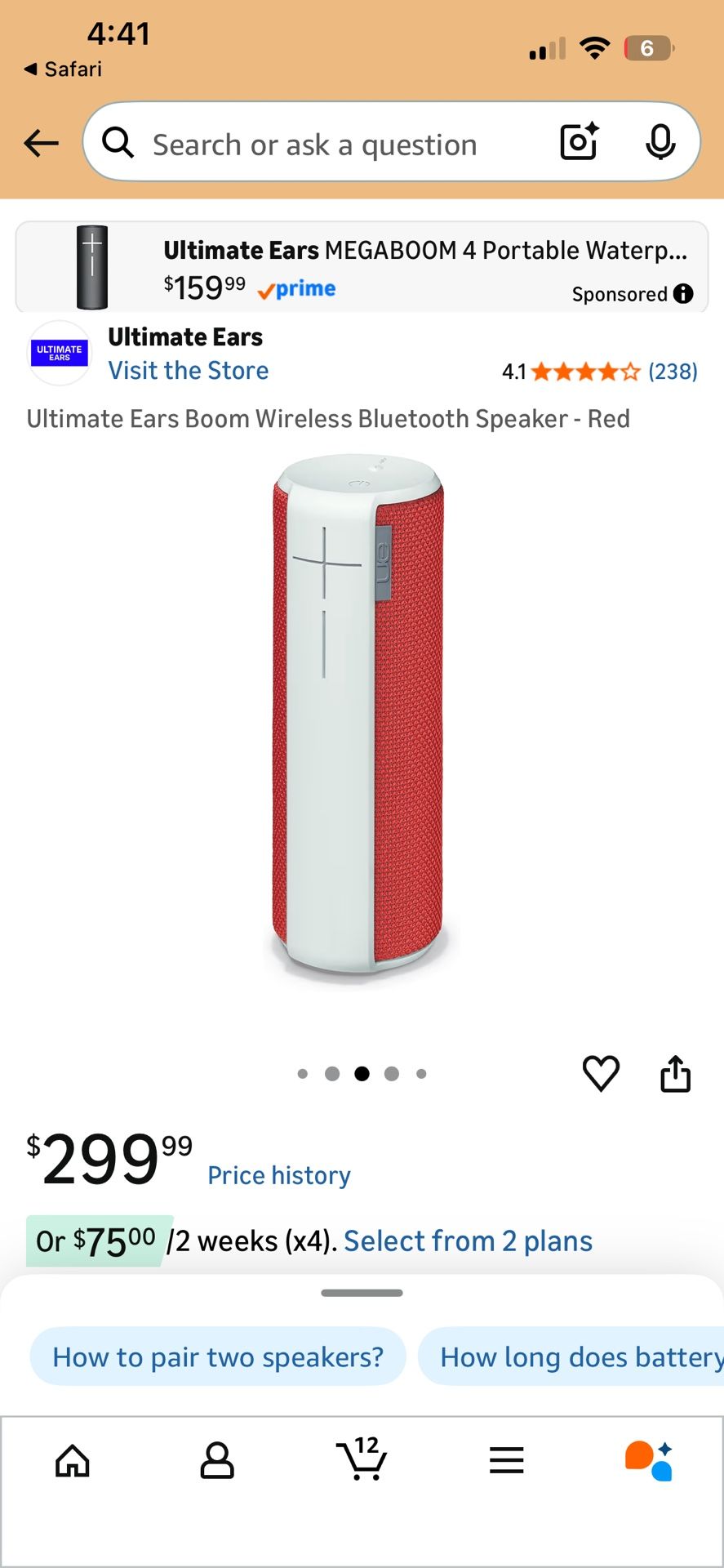Start voice search with the microphone
The height and width of the screenshot is (1568, 724).
point(660,143)
